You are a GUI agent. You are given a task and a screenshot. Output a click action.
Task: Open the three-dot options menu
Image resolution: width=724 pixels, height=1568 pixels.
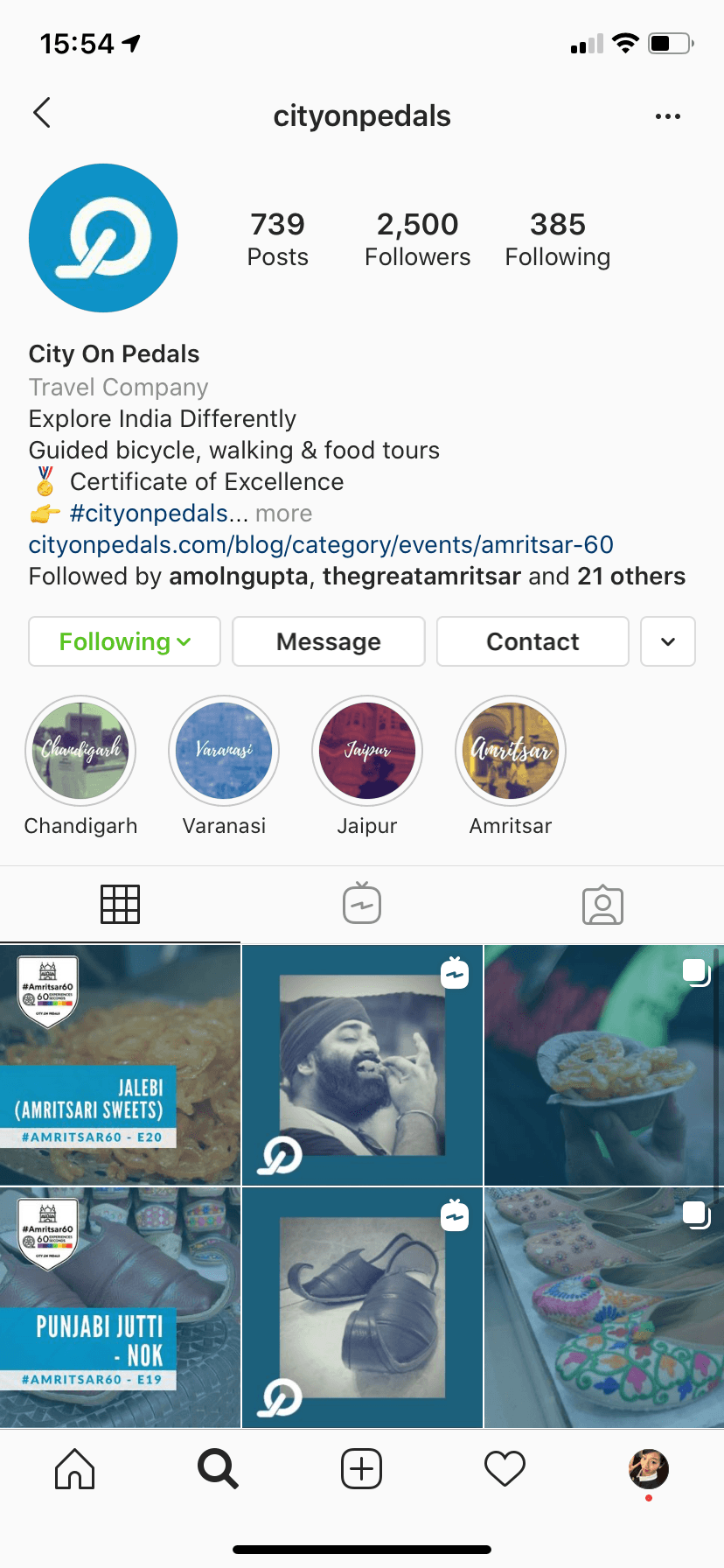(667, 116)
